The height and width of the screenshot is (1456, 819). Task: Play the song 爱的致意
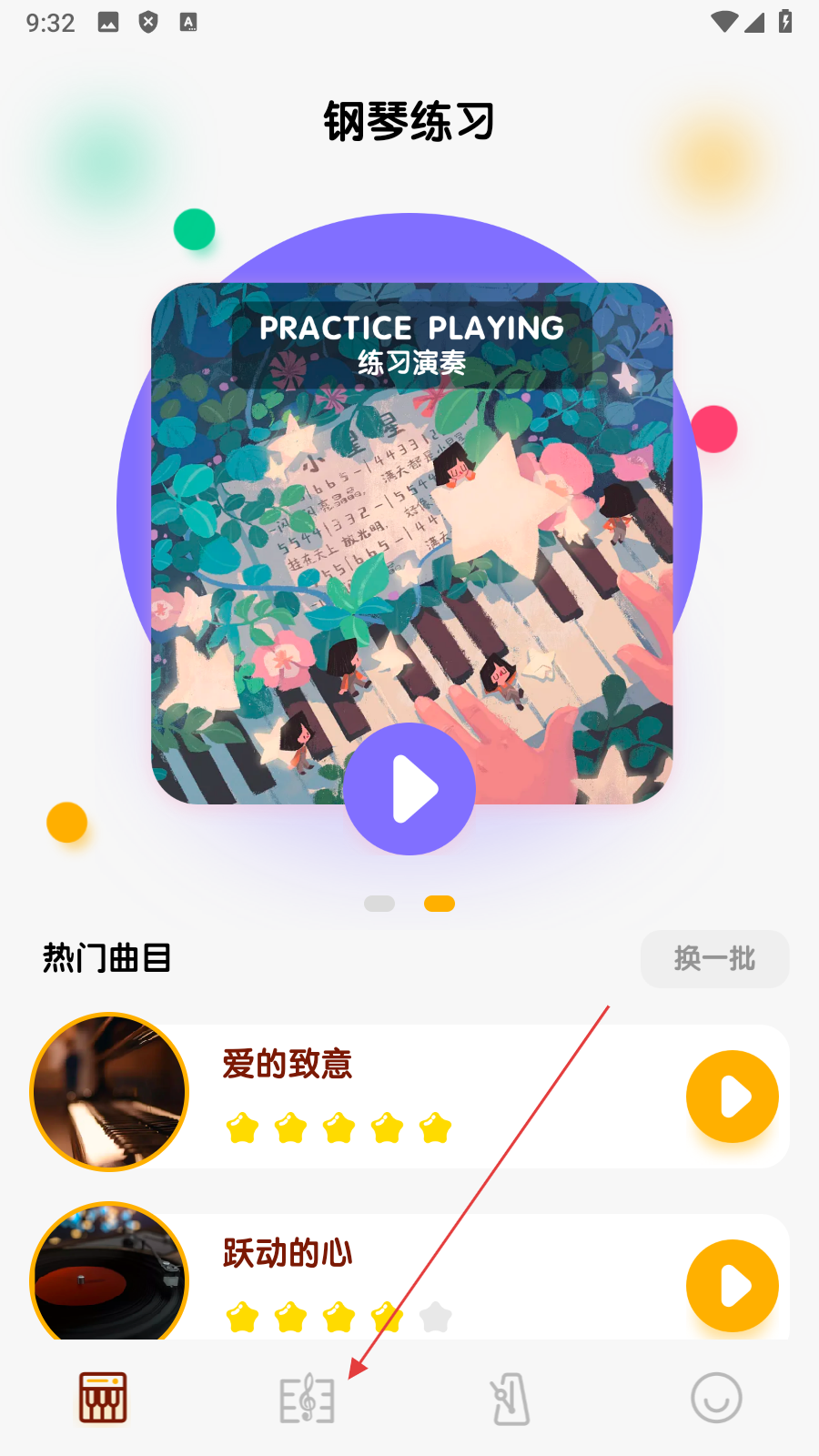(732, 1097)
